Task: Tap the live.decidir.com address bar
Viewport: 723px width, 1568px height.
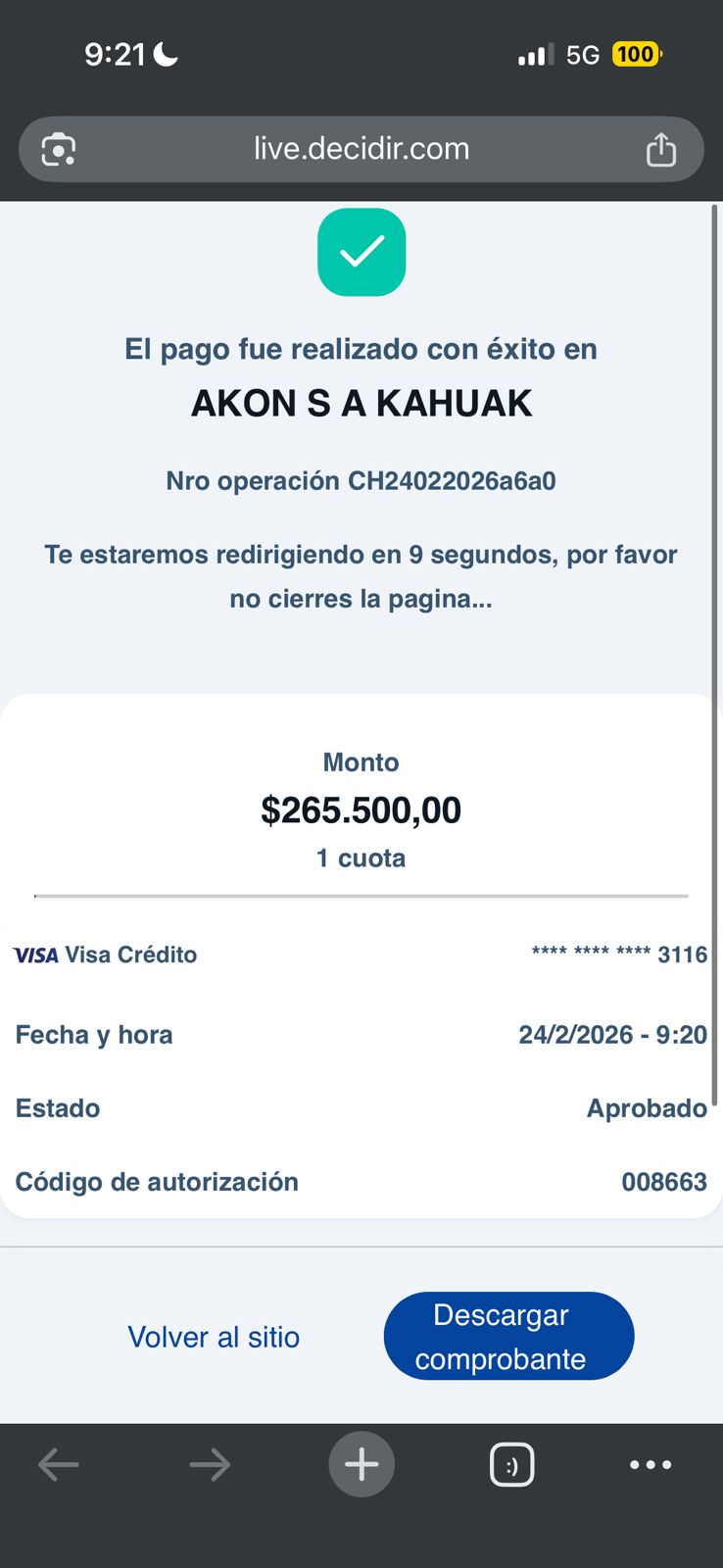Action: (x=361, y=149)
